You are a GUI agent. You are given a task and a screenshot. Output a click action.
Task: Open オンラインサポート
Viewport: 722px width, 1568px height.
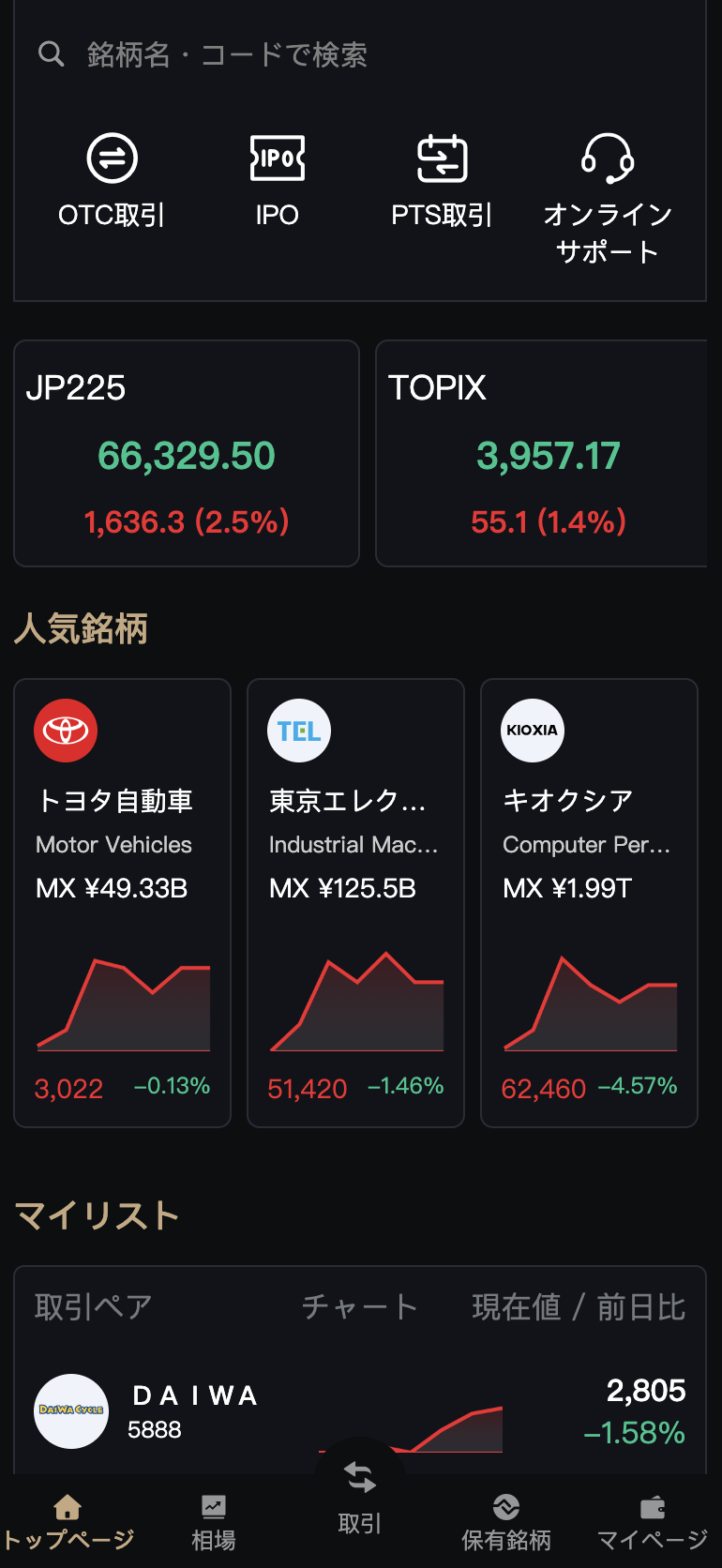[608, 199]
